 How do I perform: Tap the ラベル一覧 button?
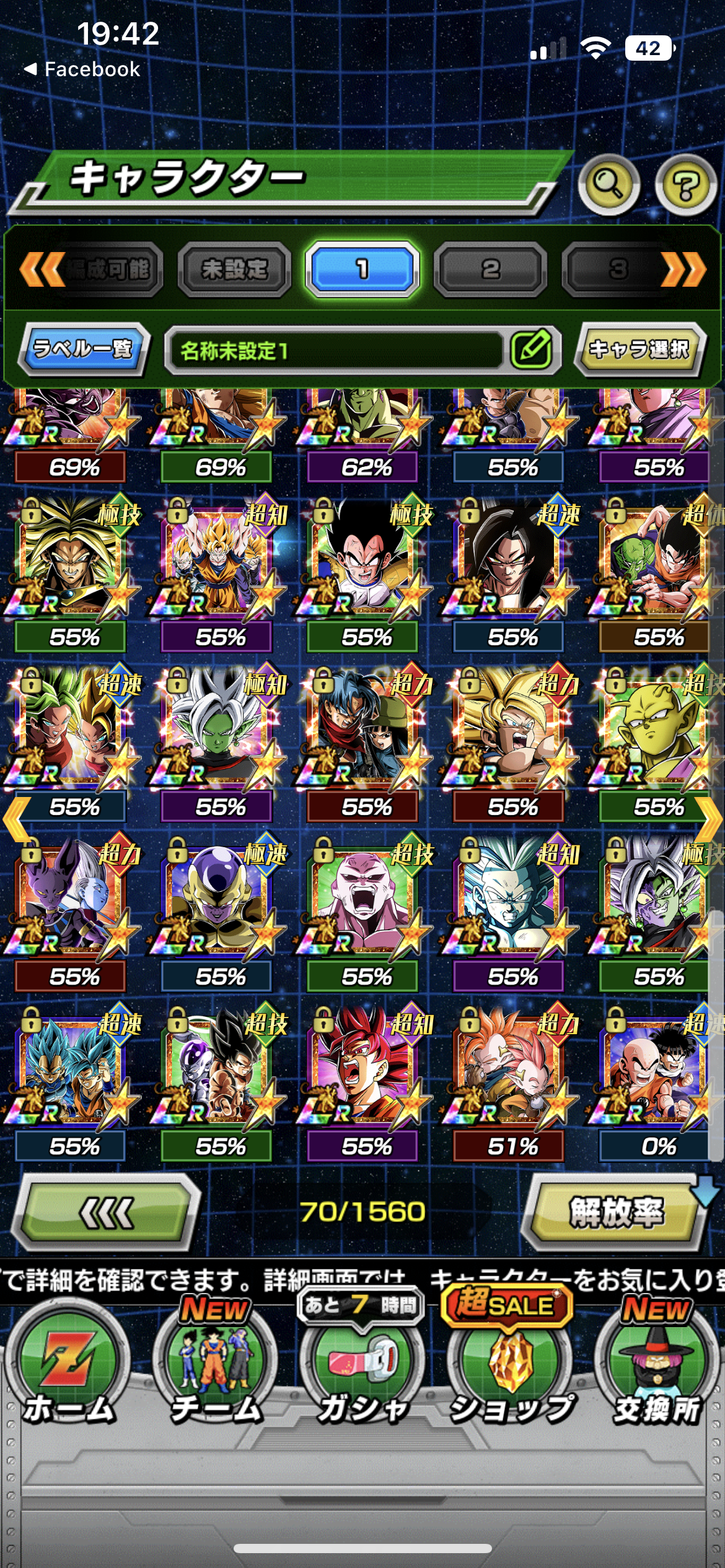click(84, 349)
